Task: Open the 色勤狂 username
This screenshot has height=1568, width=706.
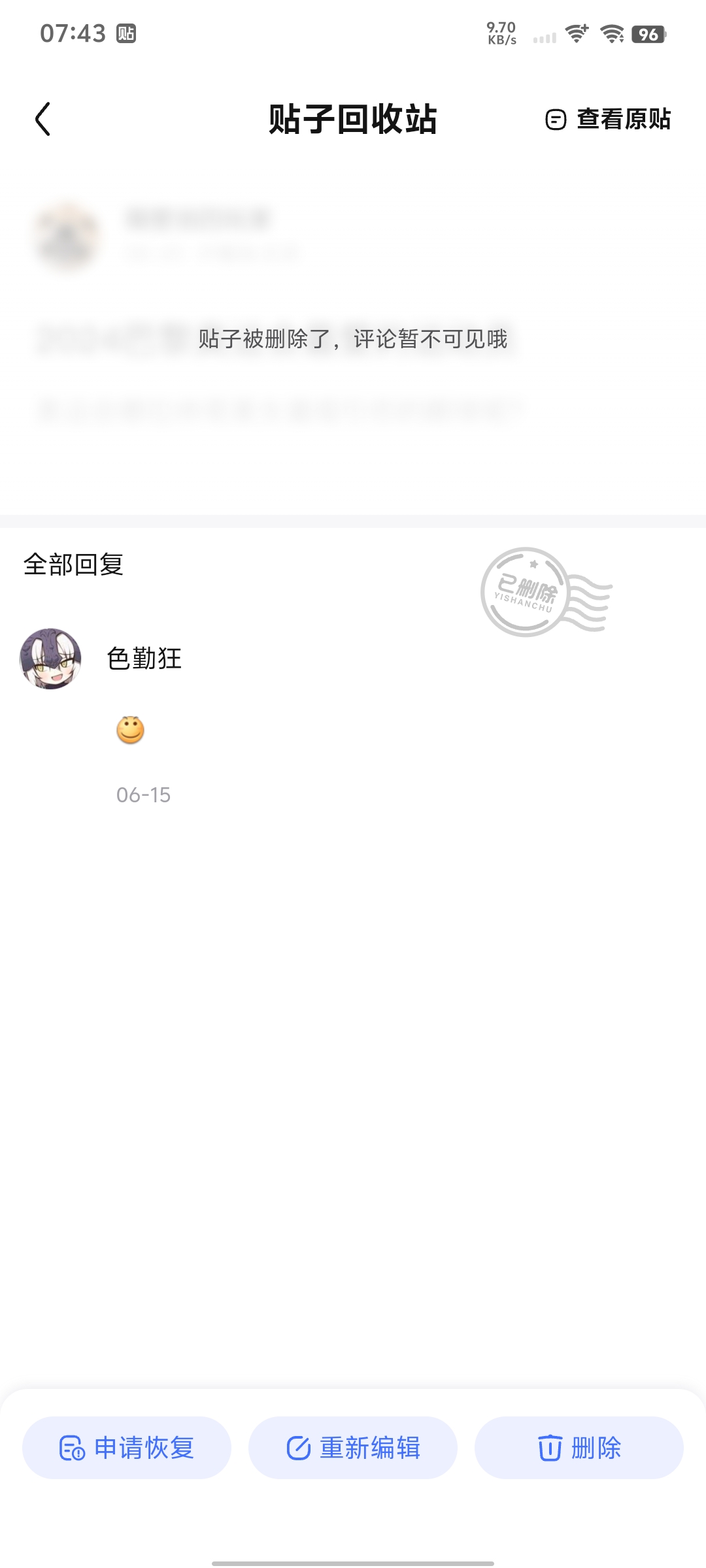Action: 144,659
